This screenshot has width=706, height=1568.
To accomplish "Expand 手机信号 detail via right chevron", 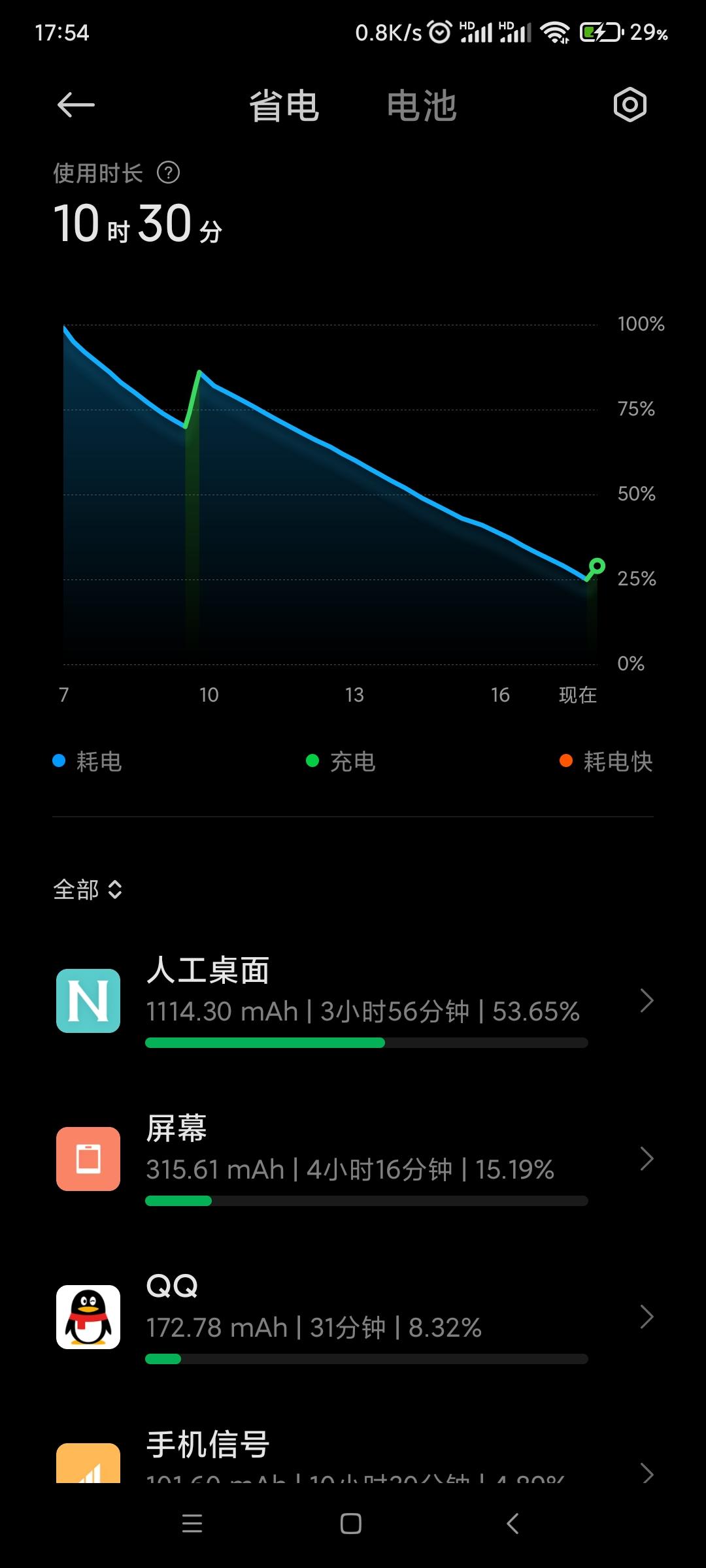I will (646, 1474).
